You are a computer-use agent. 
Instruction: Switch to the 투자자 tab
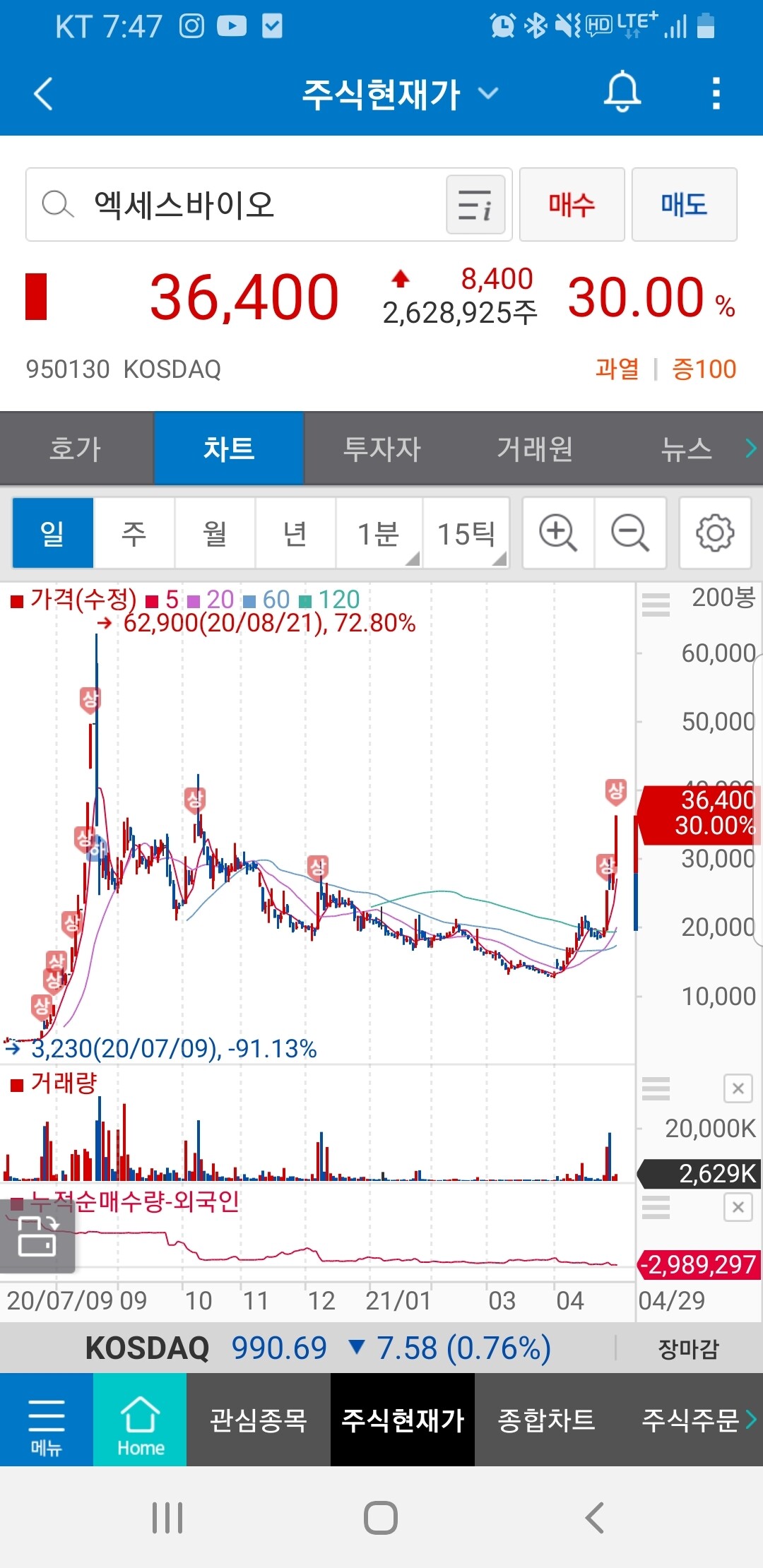tap(381, 447)
